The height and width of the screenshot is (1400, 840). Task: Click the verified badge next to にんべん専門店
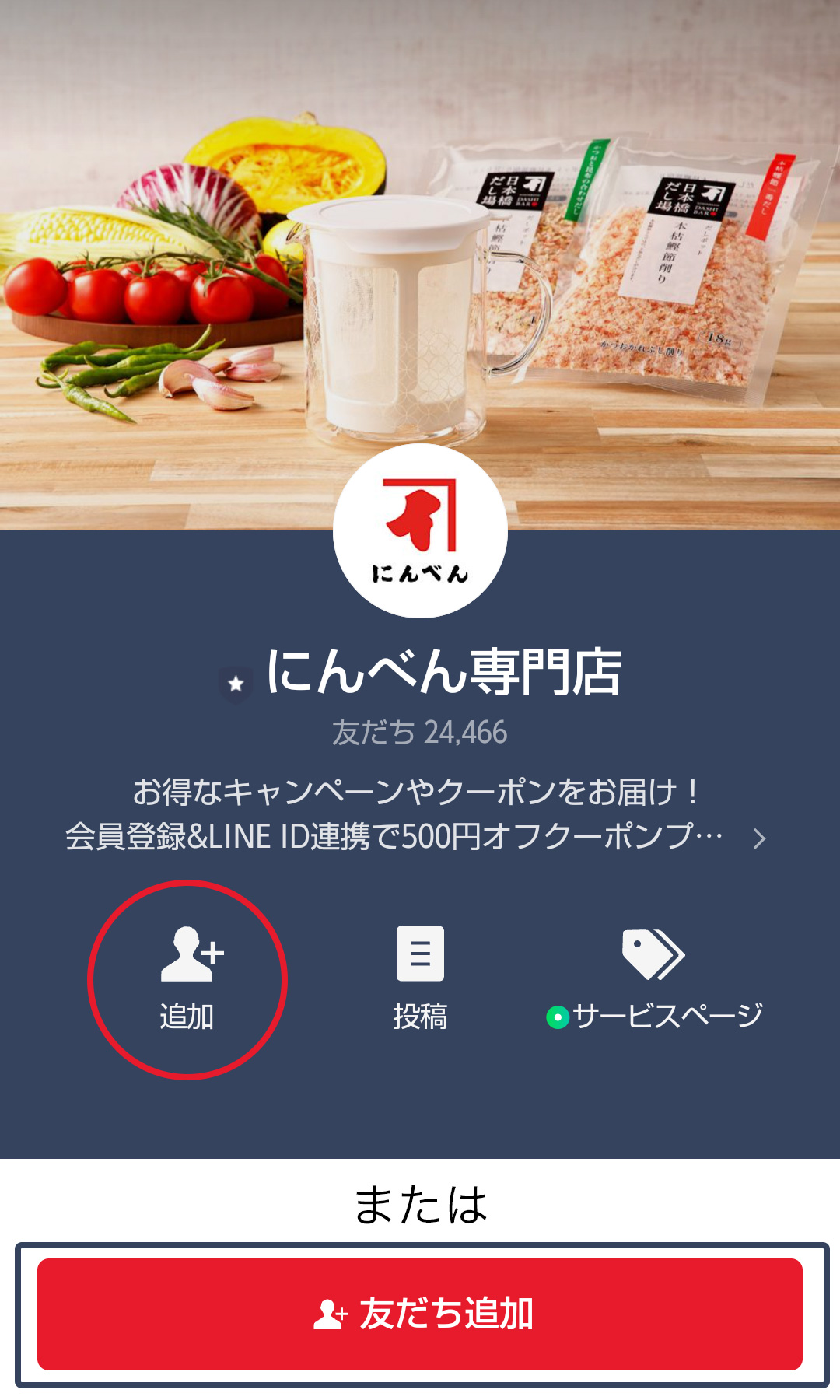click(x=236, y=684)
